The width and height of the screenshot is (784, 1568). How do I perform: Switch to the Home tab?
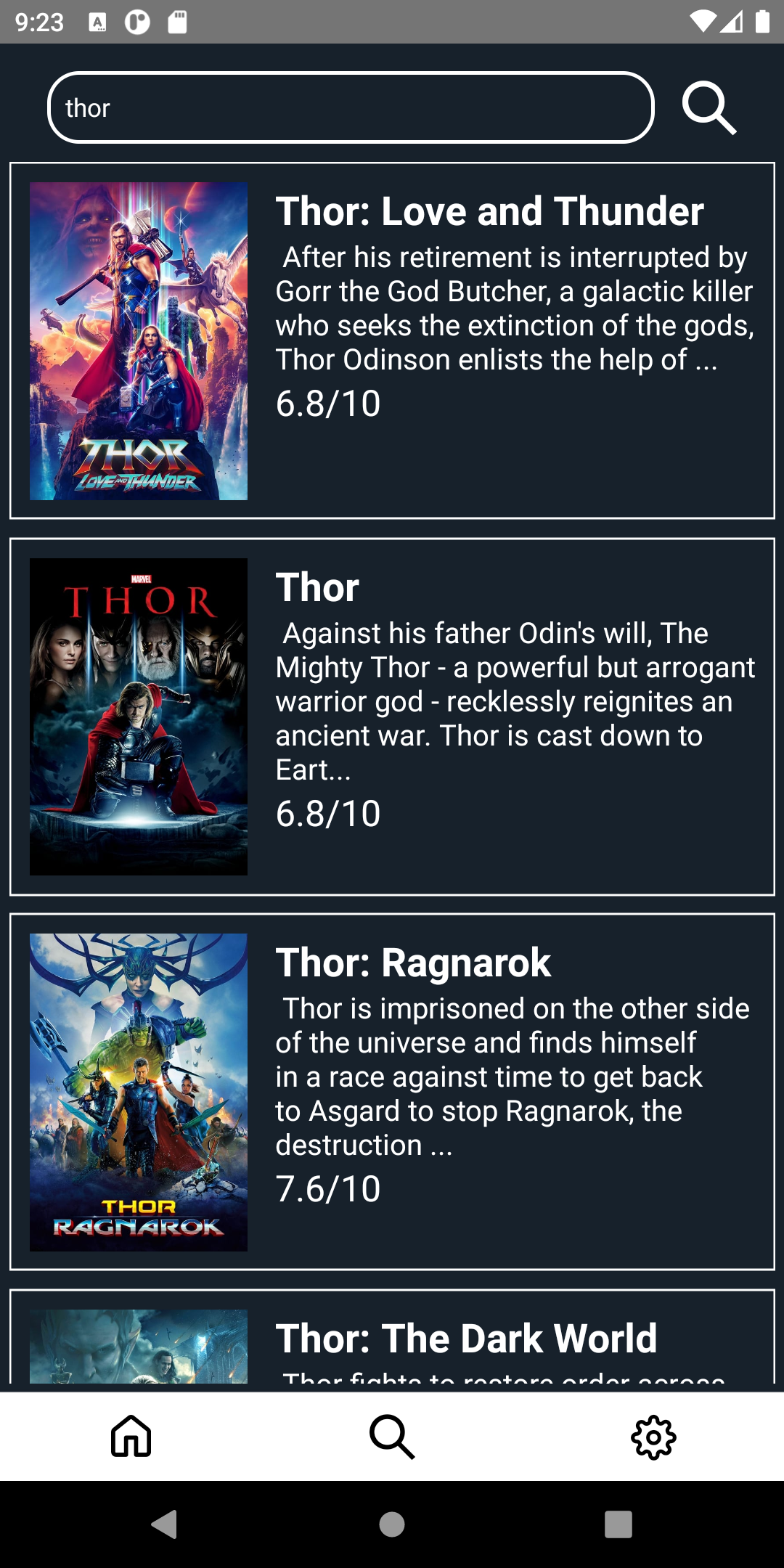coord(131,1437)
